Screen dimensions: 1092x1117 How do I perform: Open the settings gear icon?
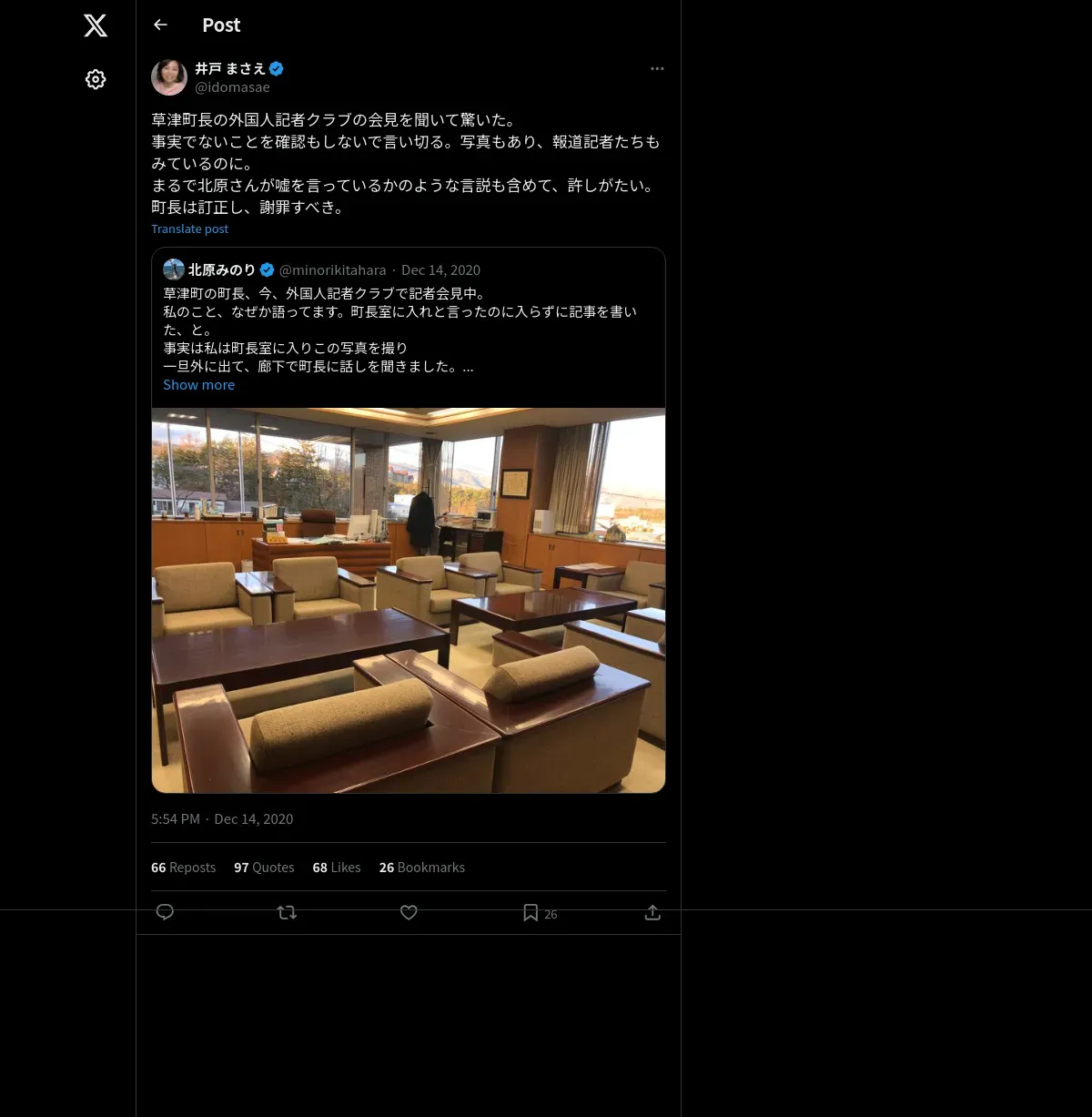(96, 79)
